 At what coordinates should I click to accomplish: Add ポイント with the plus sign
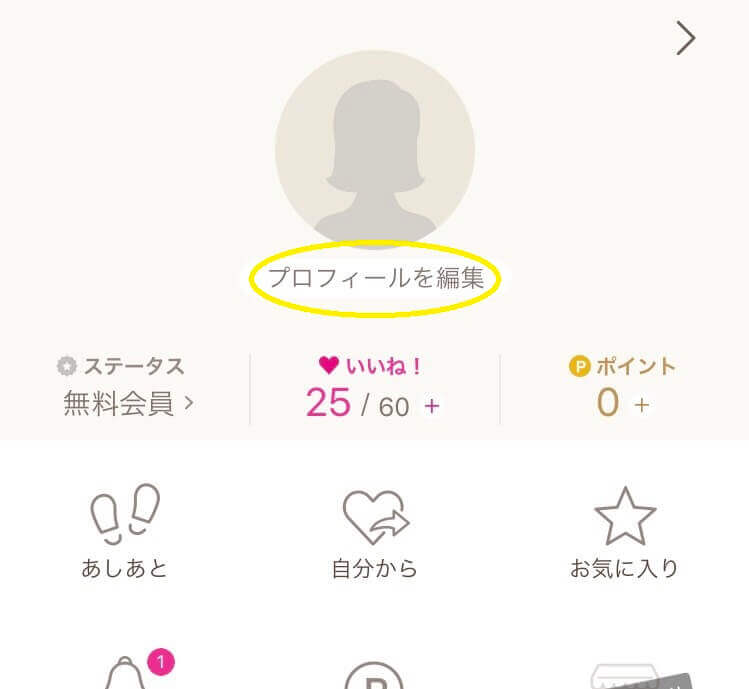point(641,405)
